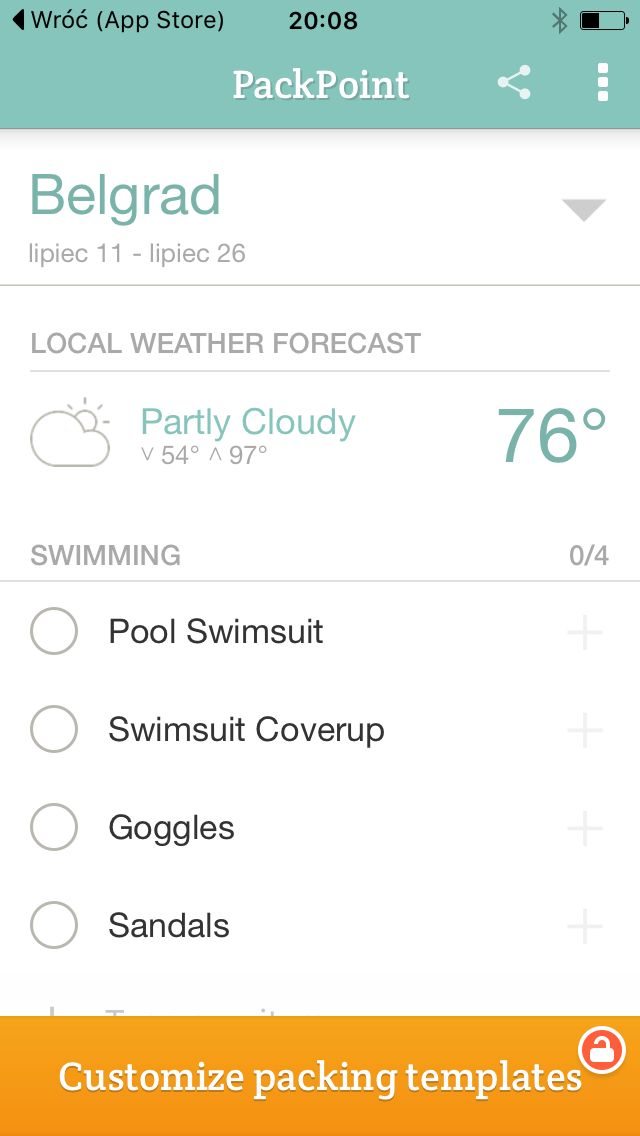The width and height of the screenshot is (640, 1136).
Task: Check off Sandals
Action: (54, 925)
